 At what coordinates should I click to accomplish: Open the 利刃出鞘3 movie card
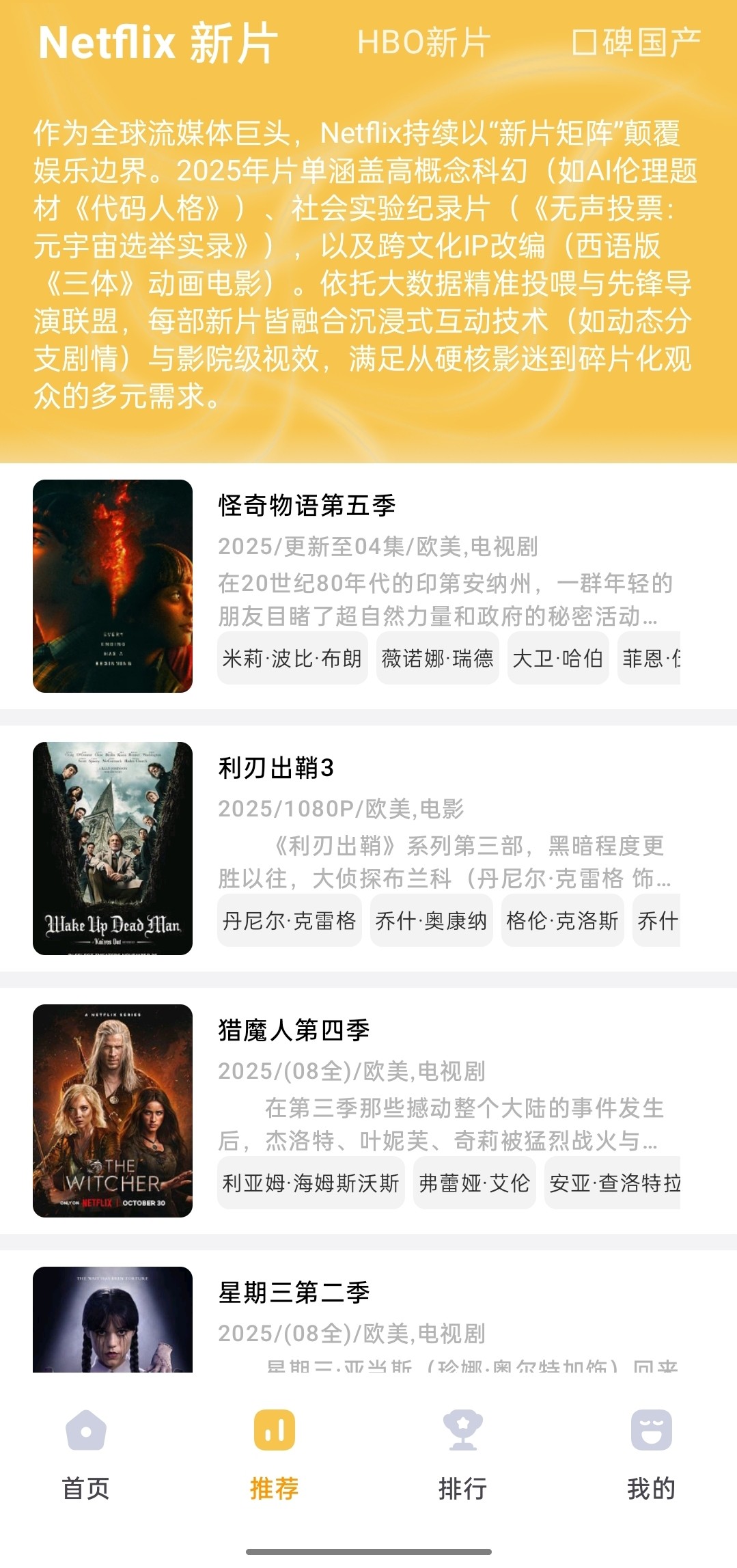pyautogui.click(x=276, y=768)
